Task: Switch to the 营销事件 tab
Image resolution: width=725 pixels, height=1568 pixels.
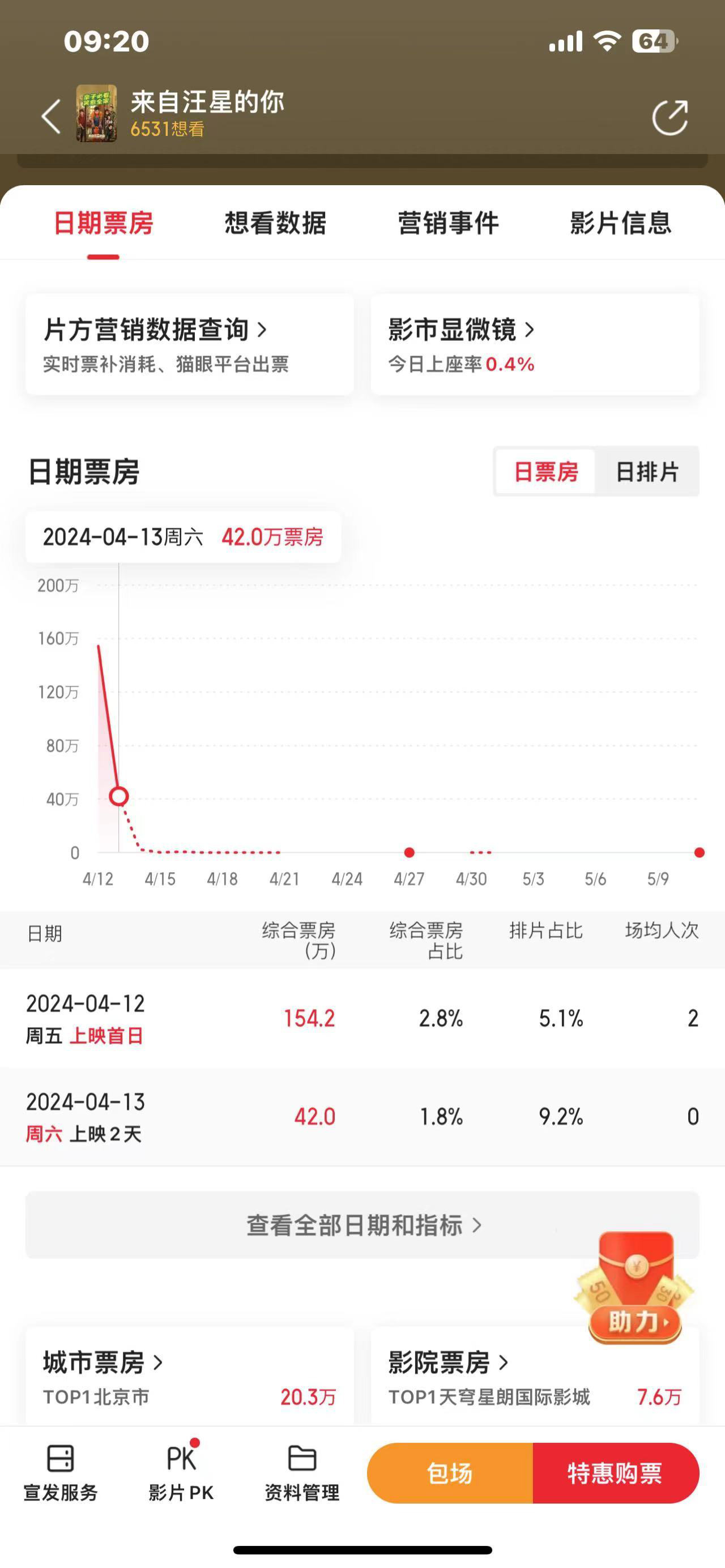Action: (448, 223)
